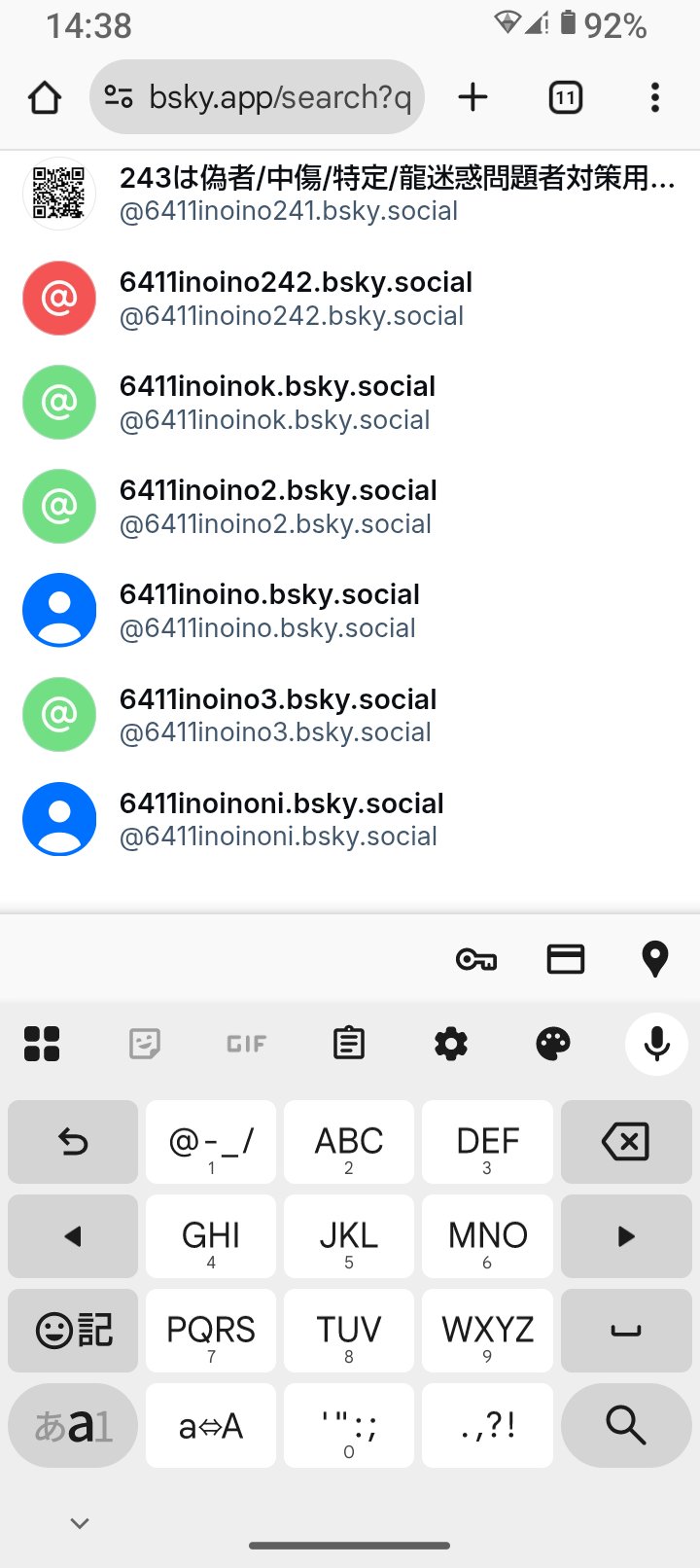Viewport: 700px width, 1568px height.
Task: Open the 6411inoino241.bsky.social profile result
Action: [350, 194]
